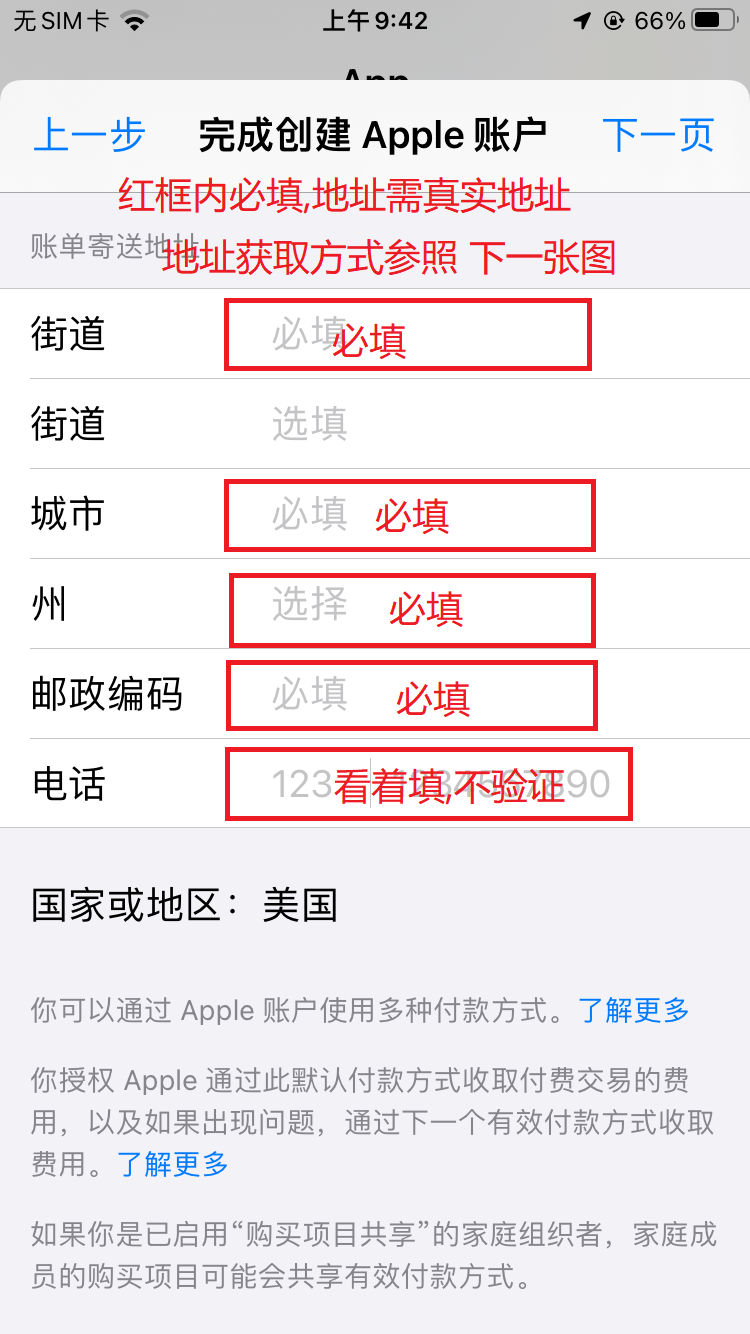Open 了解更多 link about multiple payment methods
The width and height of the screenshot is (750, 1334).
pyautogui.click(x=634, y=1010)
